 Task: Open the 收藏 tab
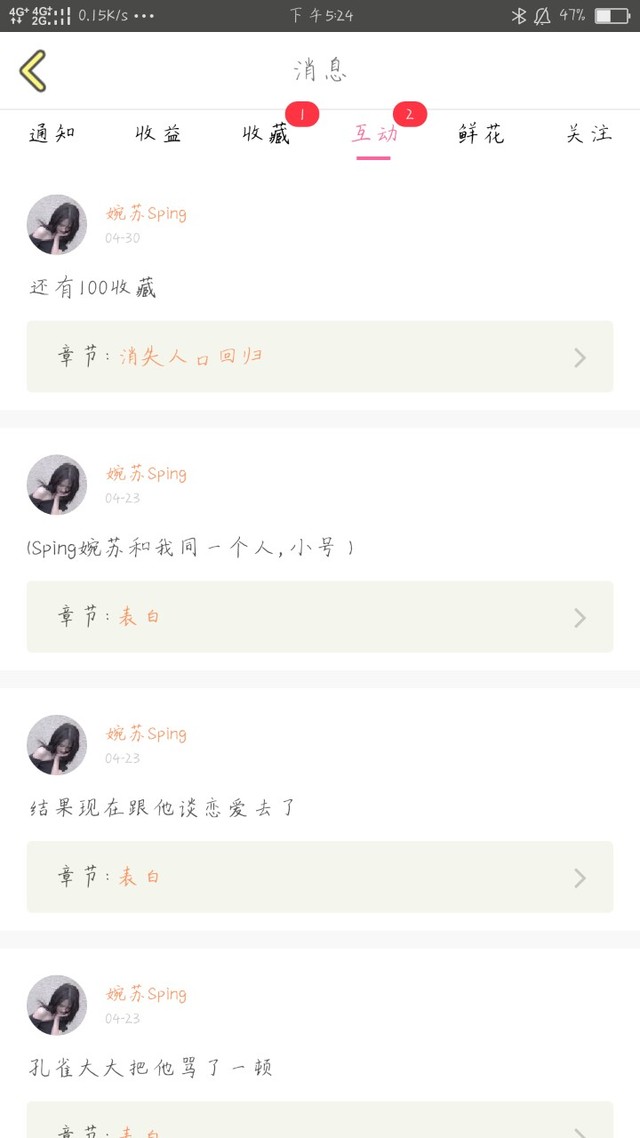[266, 134]
